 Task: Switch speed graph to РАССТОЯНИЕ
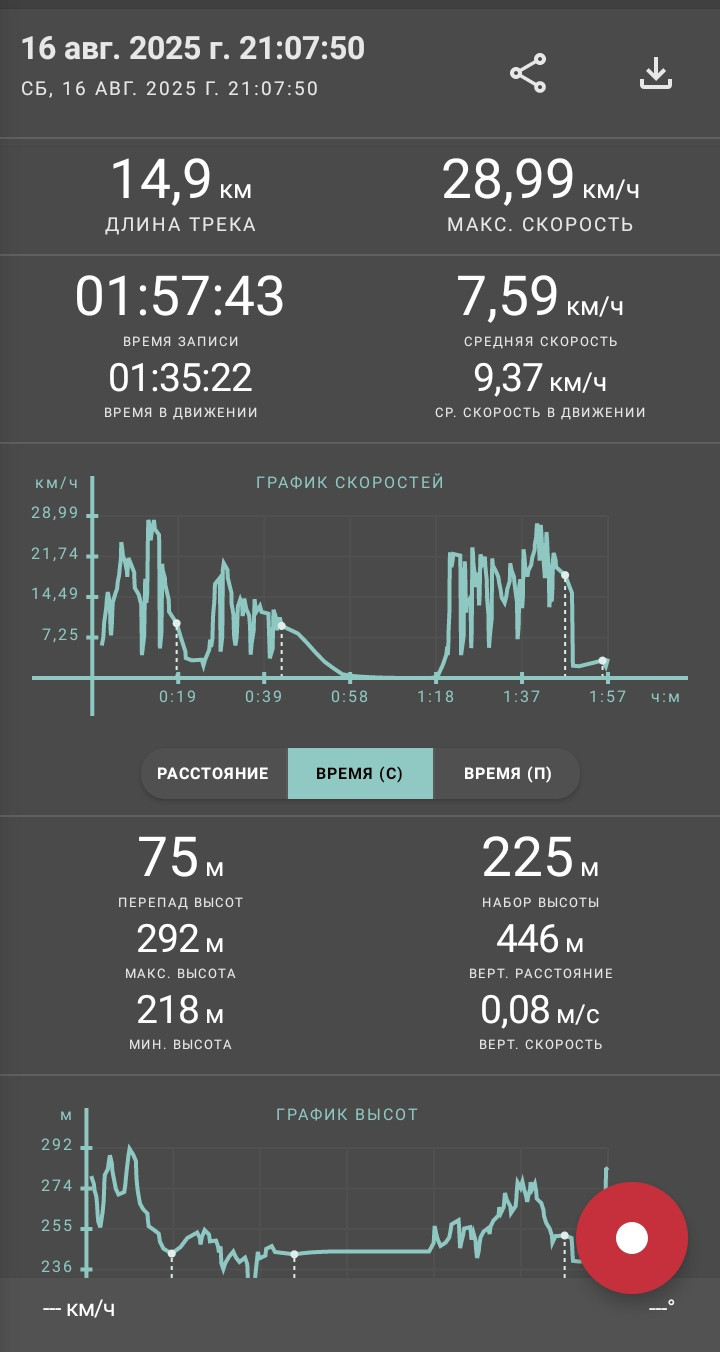214,774
